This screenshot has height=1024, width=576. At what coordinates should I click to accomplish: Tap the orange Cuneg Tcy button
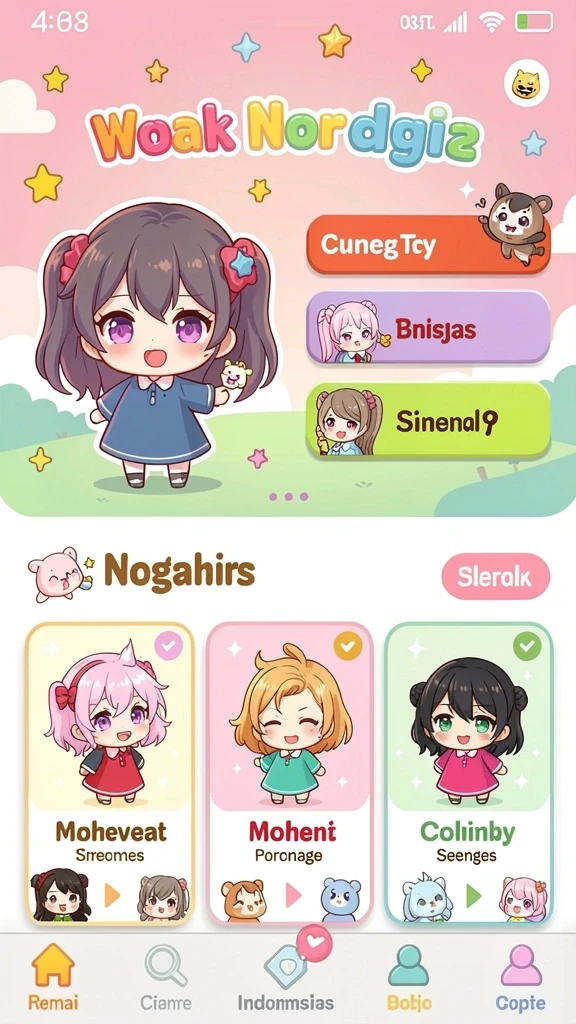click(x=428, y=244)
